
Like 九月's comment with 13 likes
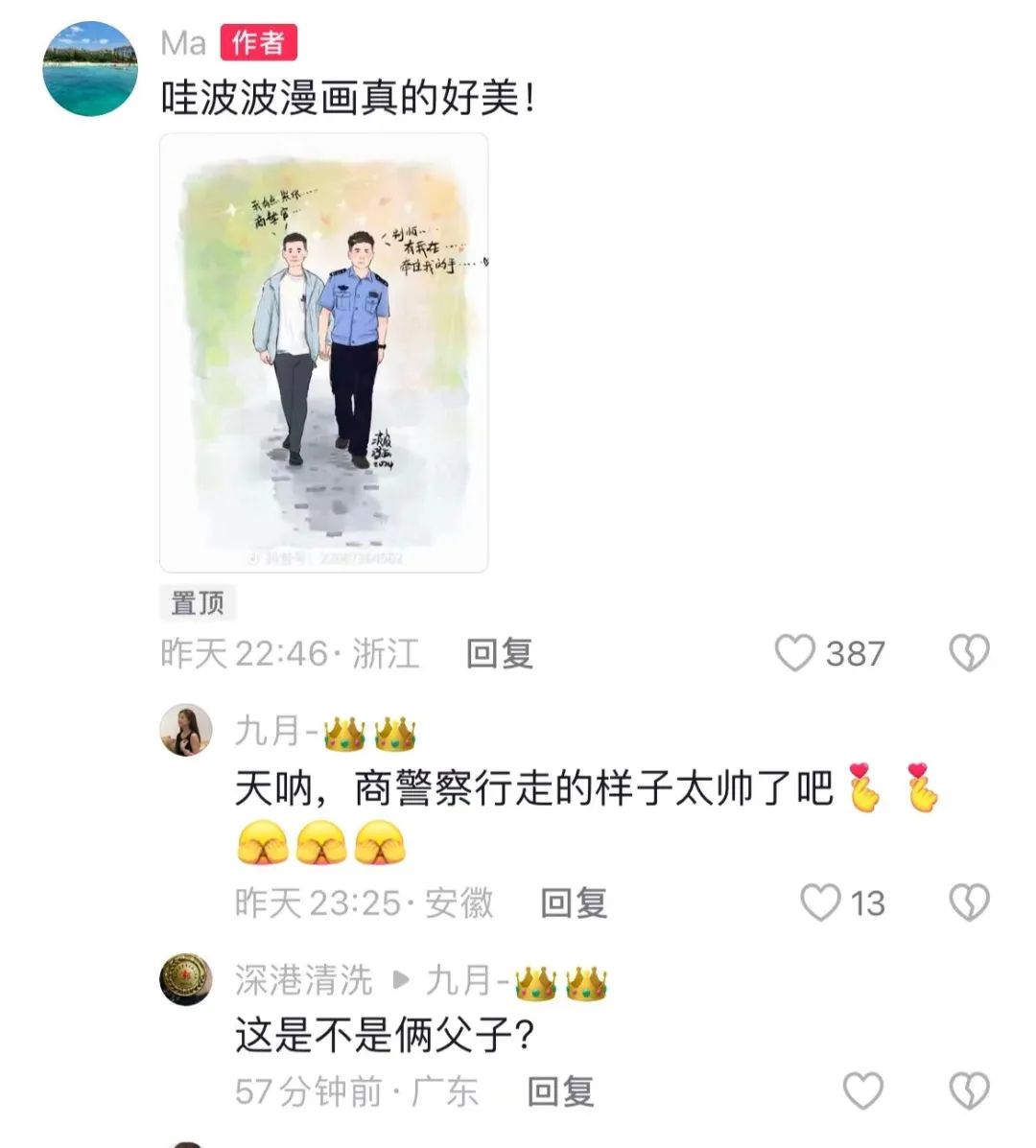tap(820, 902)
